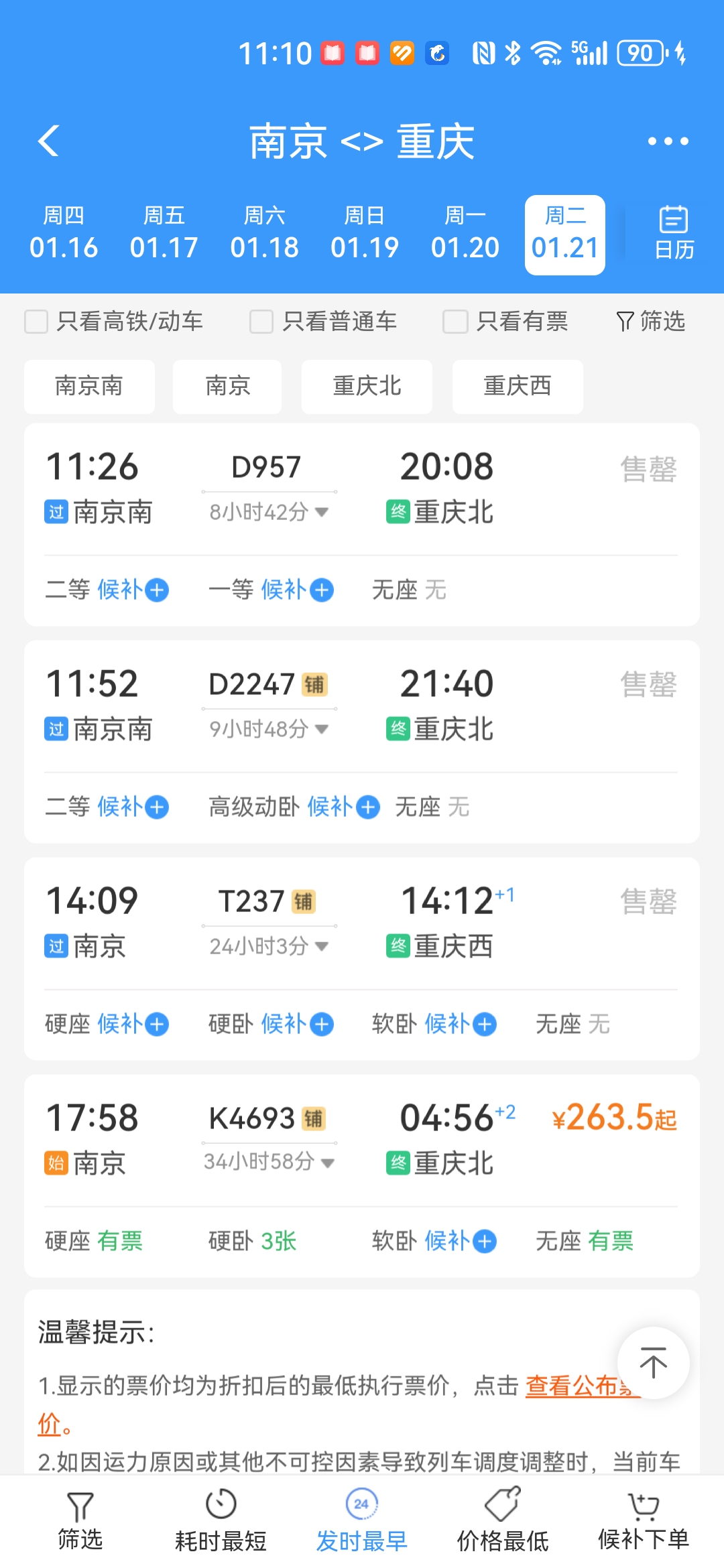The height and width of the screenshot is (1568, 724).
Task: Enable the 只看有票 checkbox
Action: tap(455, 322)
